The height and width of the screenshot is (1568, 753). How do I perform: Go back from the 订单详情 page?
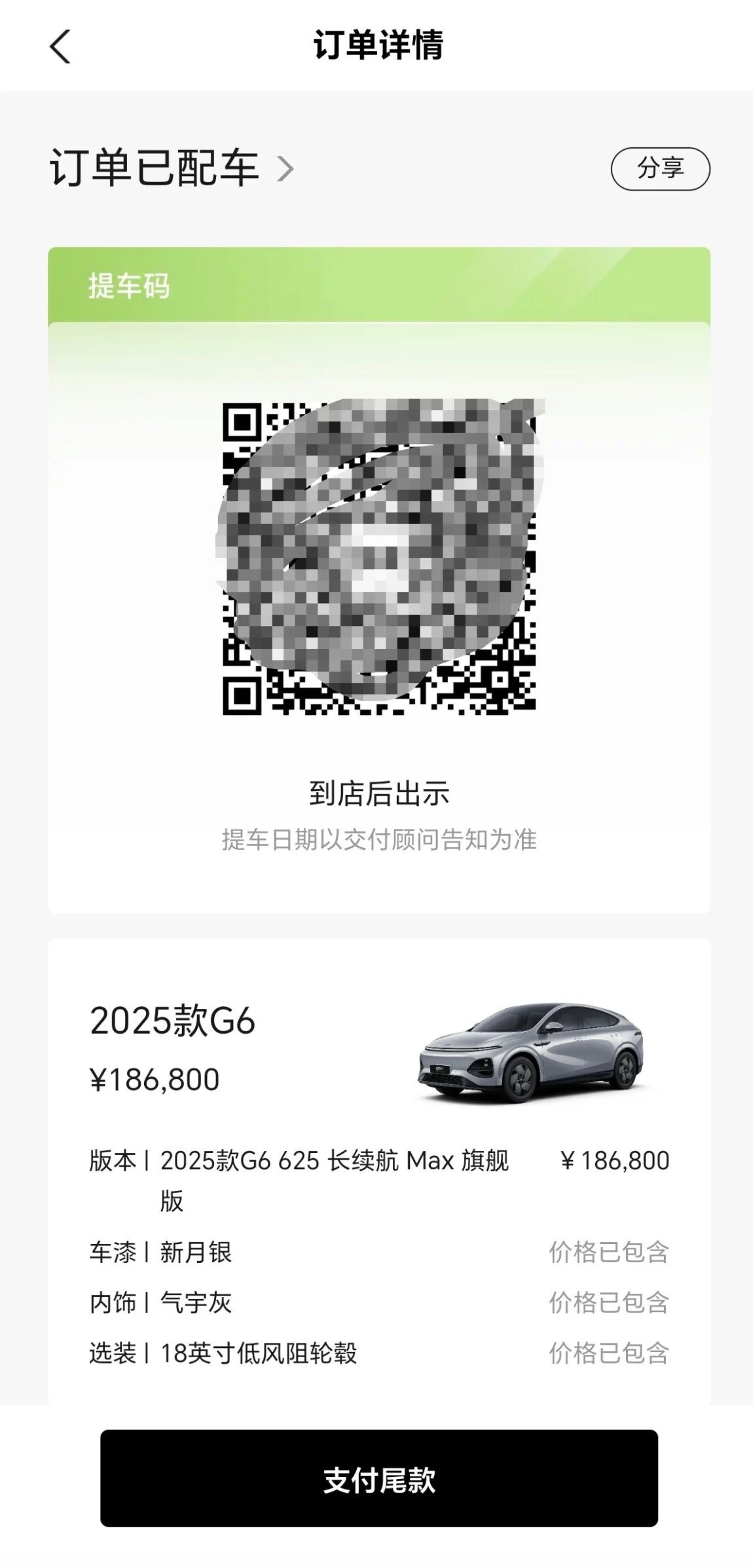pyautogui.click(x=60, y=47)
